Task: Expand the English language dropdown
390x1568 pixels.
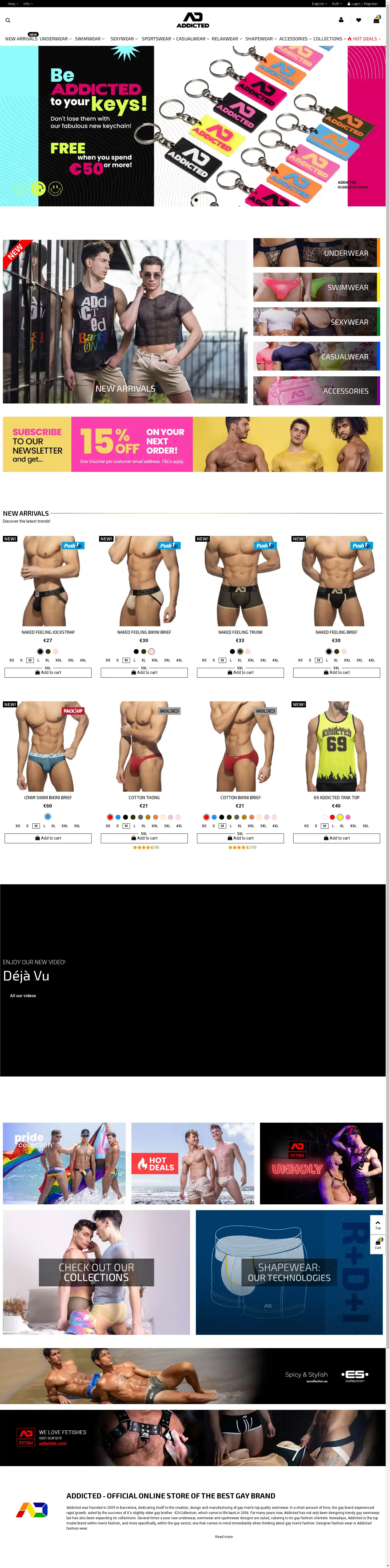Action: (x=319, y=4)
